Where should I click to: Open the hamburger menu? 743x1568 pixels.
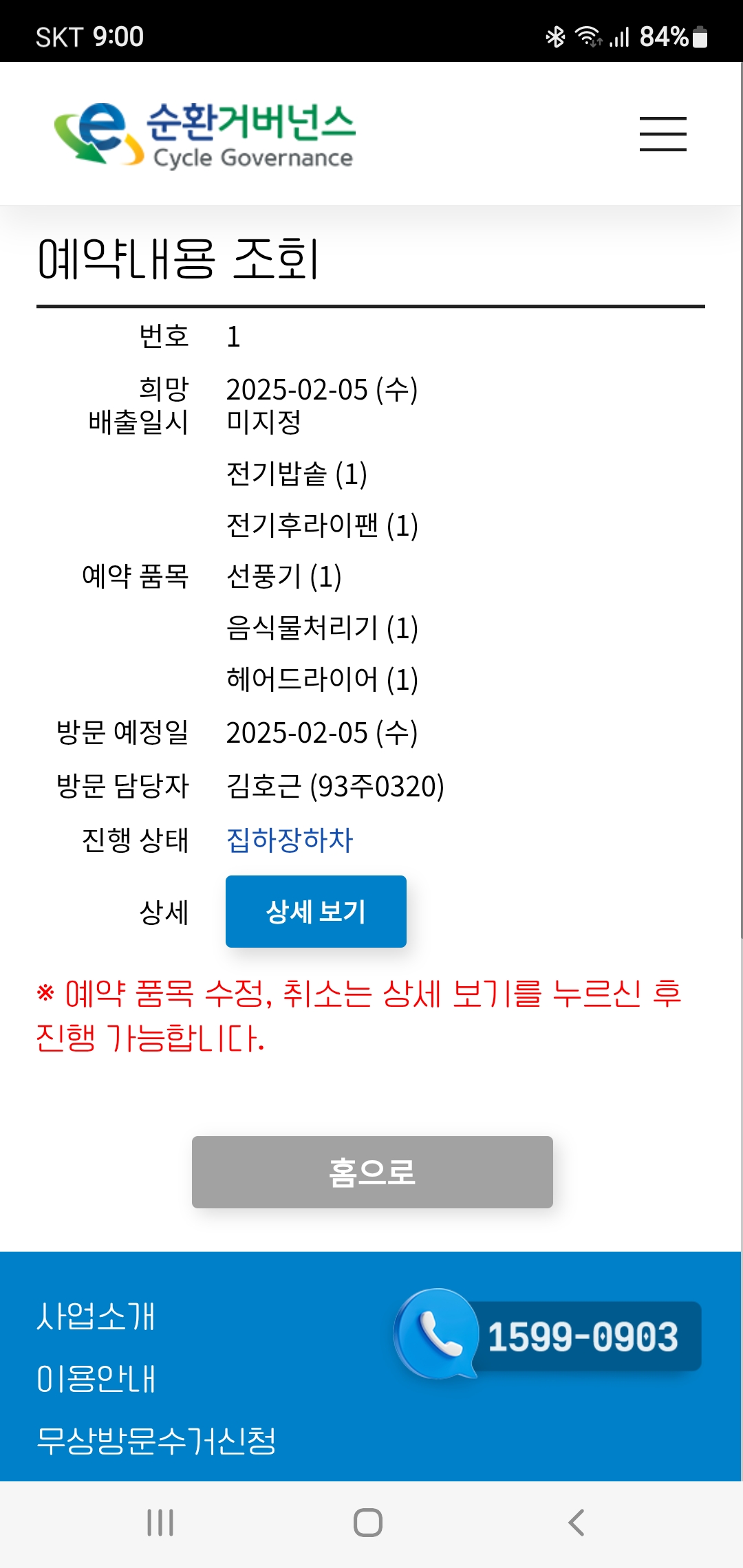click(x=663, y=133)
